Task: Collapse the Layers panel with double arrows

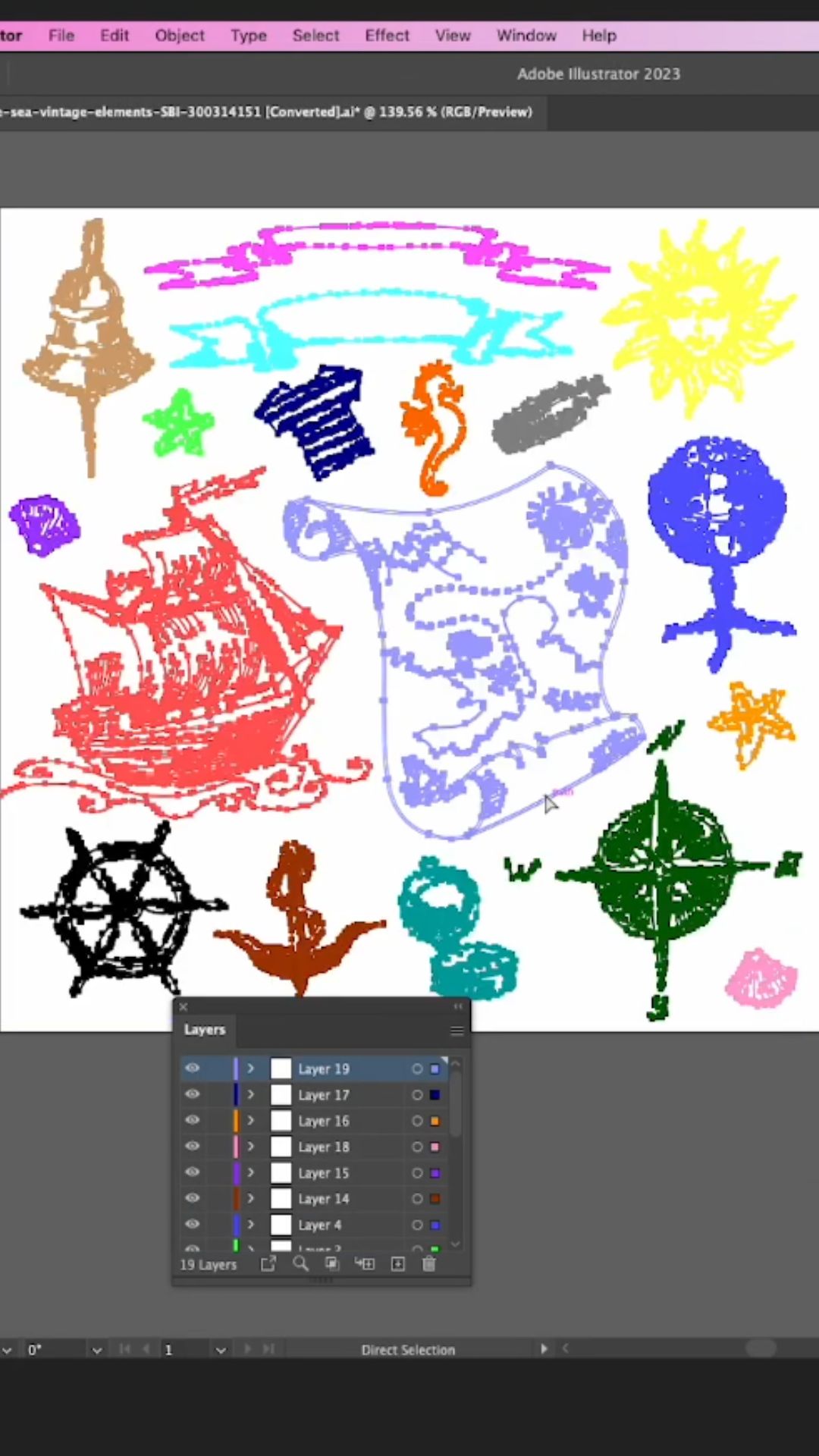Action: click(x=458, y=1006)
